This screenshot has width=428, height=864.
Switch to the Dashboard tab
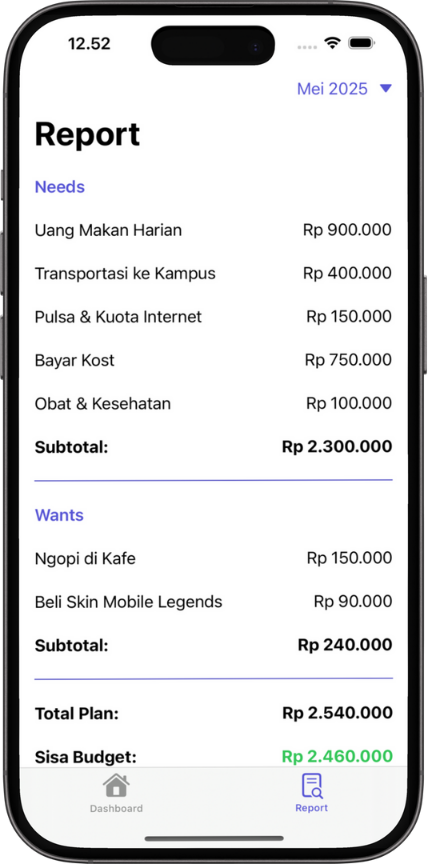pos(116,793)
